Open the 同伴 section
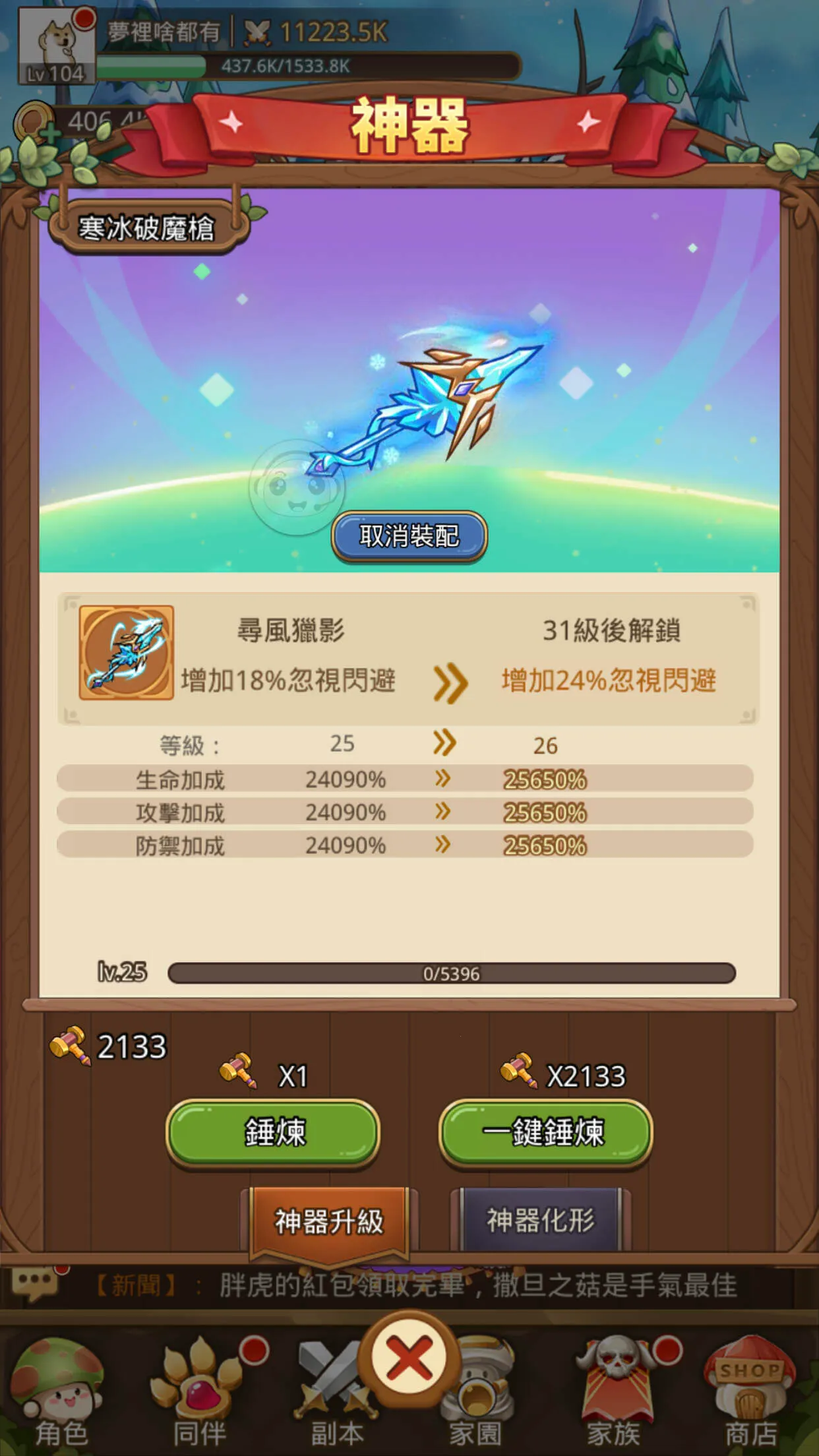This screenshot has width=819, height=1456. [199, 1391]
